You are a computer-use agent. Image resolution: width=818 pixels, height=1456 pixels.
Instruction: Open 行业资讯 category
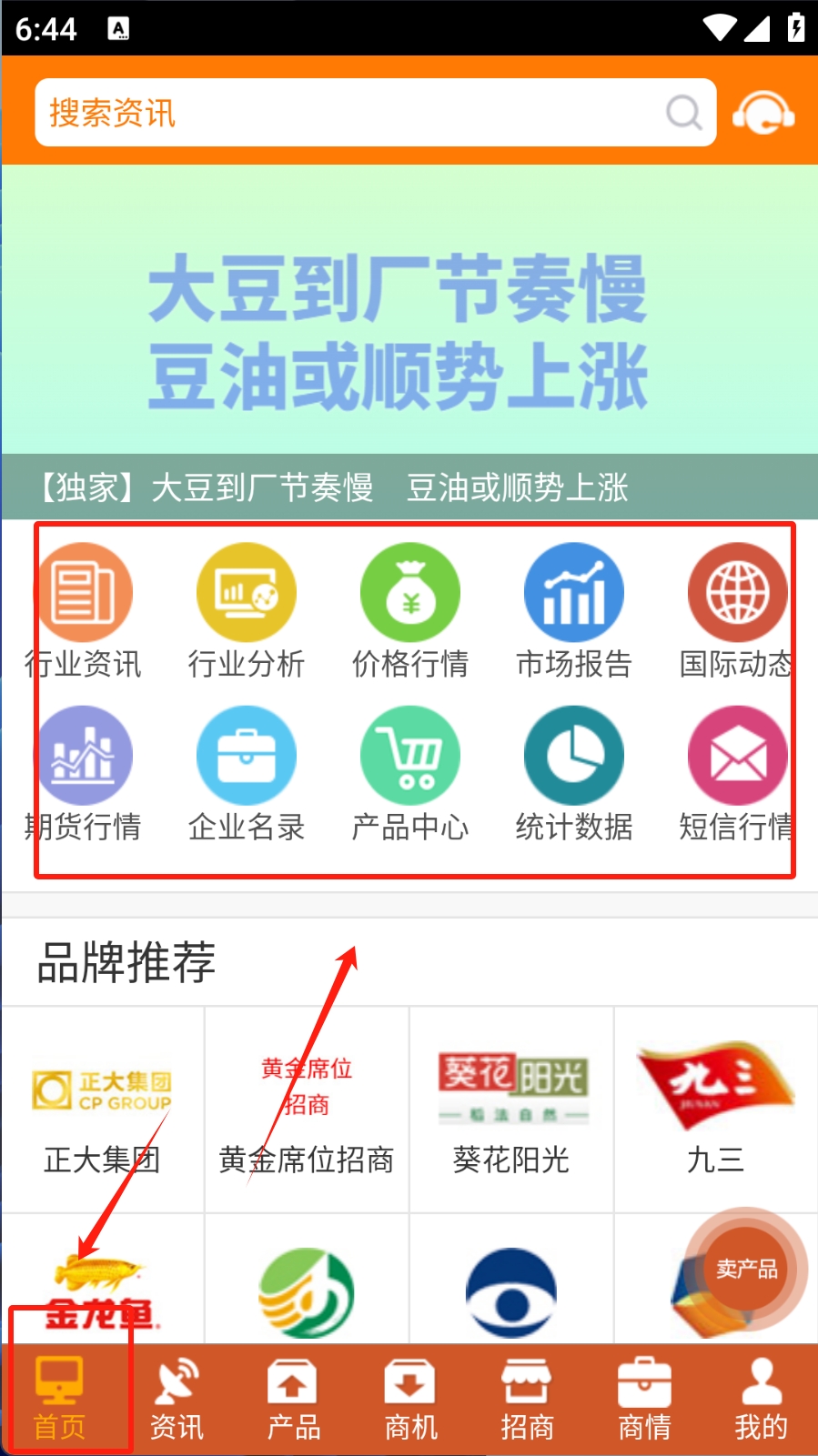(x=85, y=609)
